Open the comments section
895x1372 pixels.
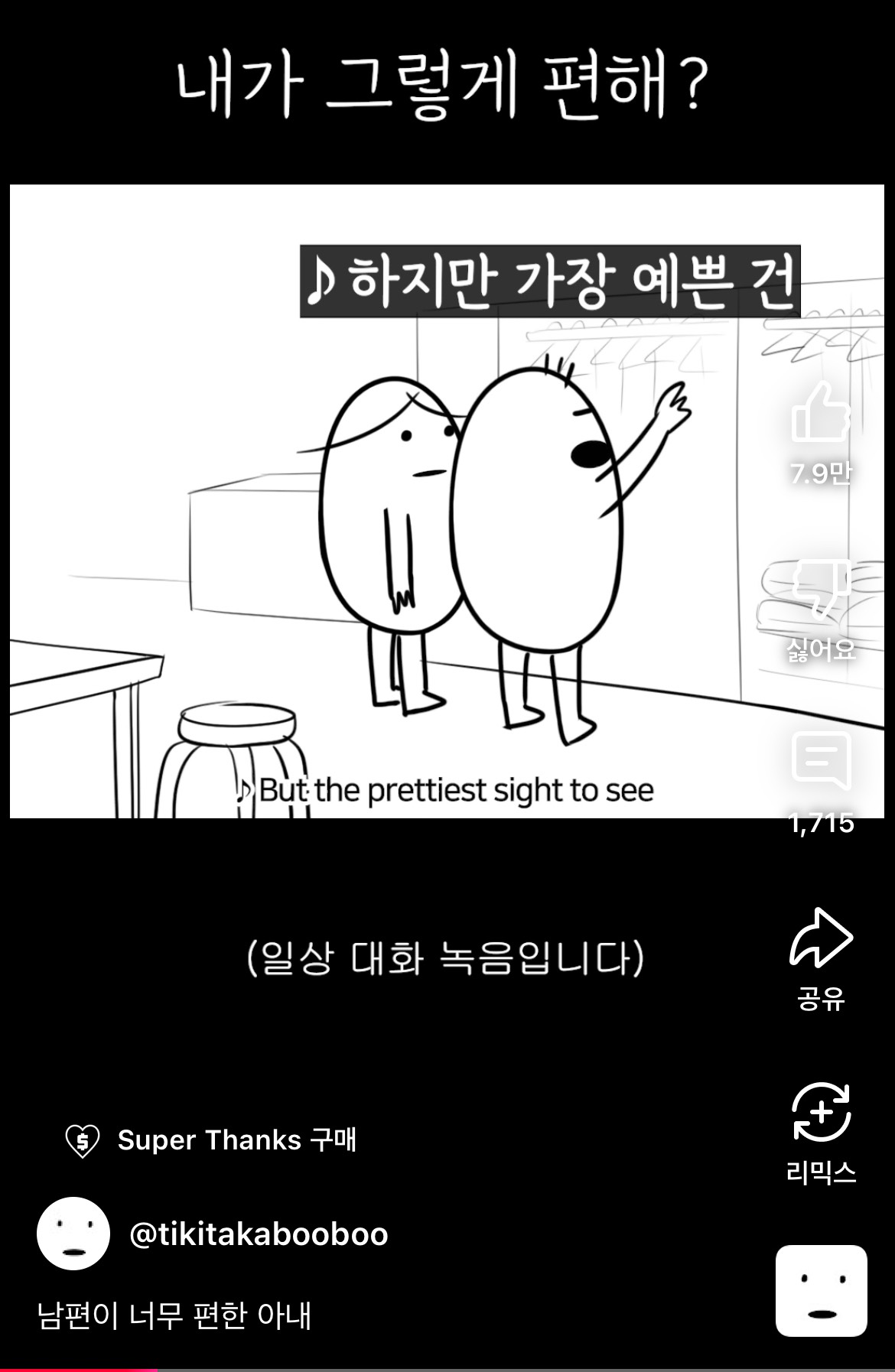tap(820, 761)
